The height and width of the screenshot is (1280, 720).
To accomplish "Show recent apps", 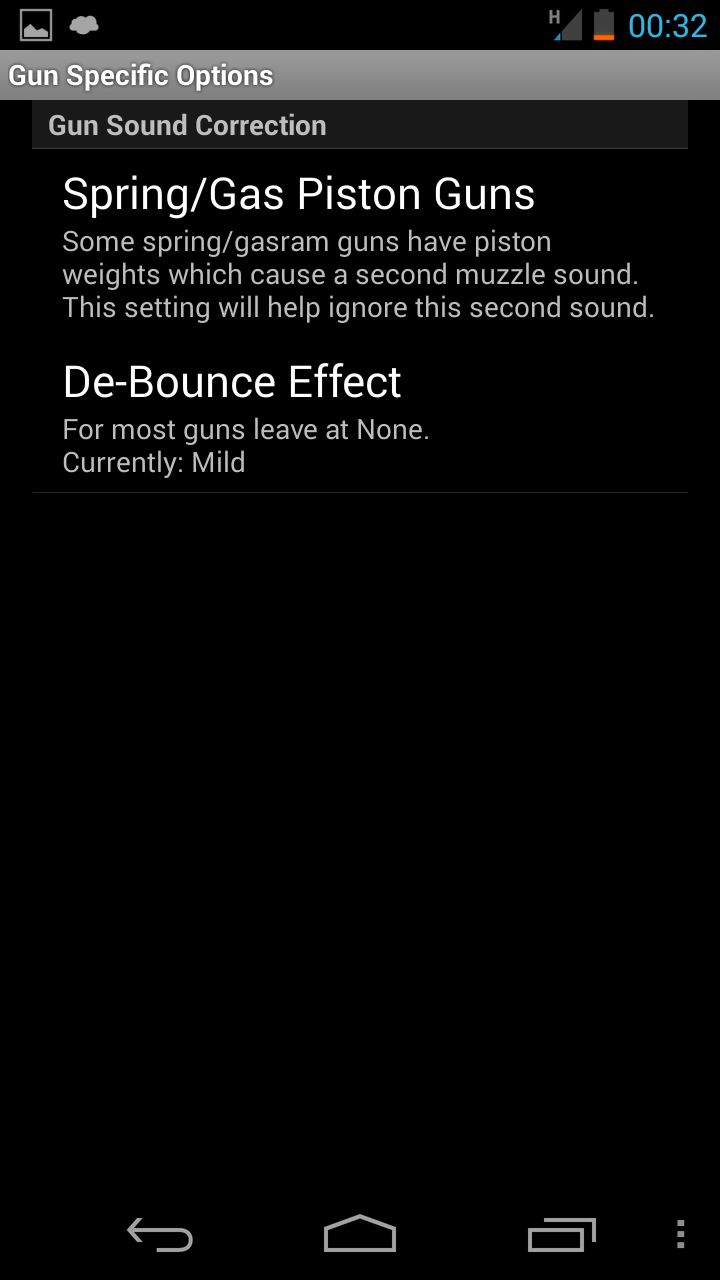I will pyautogui.click(x=561, y=1235).
